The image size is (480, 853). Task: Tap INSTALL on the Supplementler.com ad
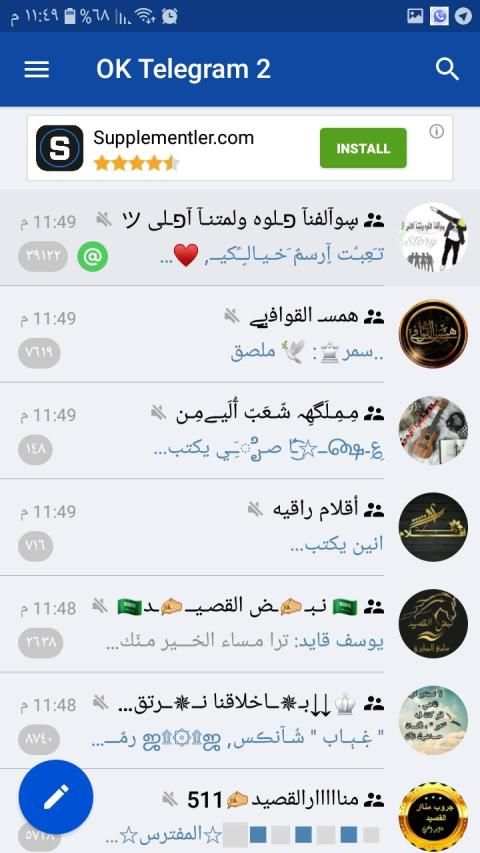[363, 148]
